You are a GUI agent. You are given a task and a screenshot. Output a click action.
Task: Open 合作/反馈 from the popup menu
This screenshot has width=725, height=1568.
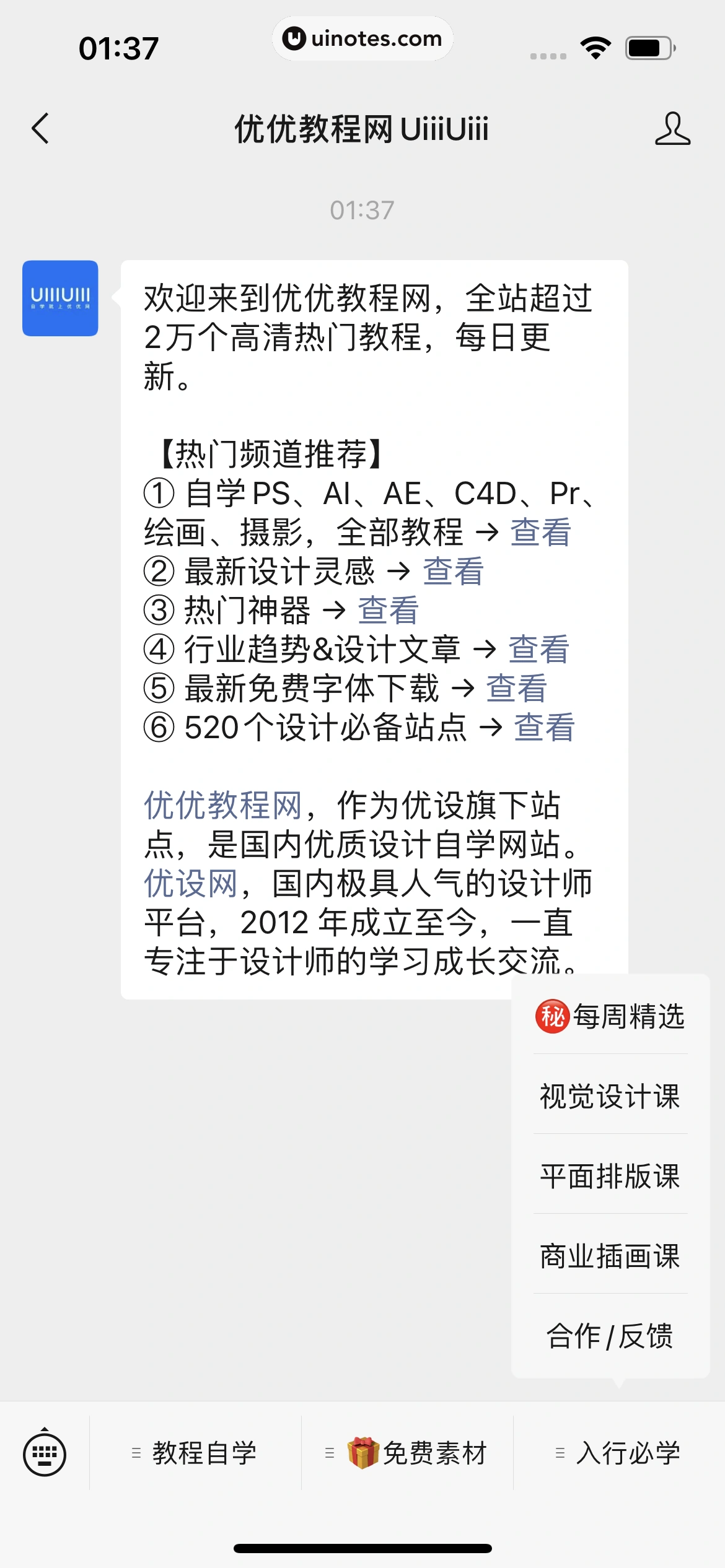coord(610,1336)
